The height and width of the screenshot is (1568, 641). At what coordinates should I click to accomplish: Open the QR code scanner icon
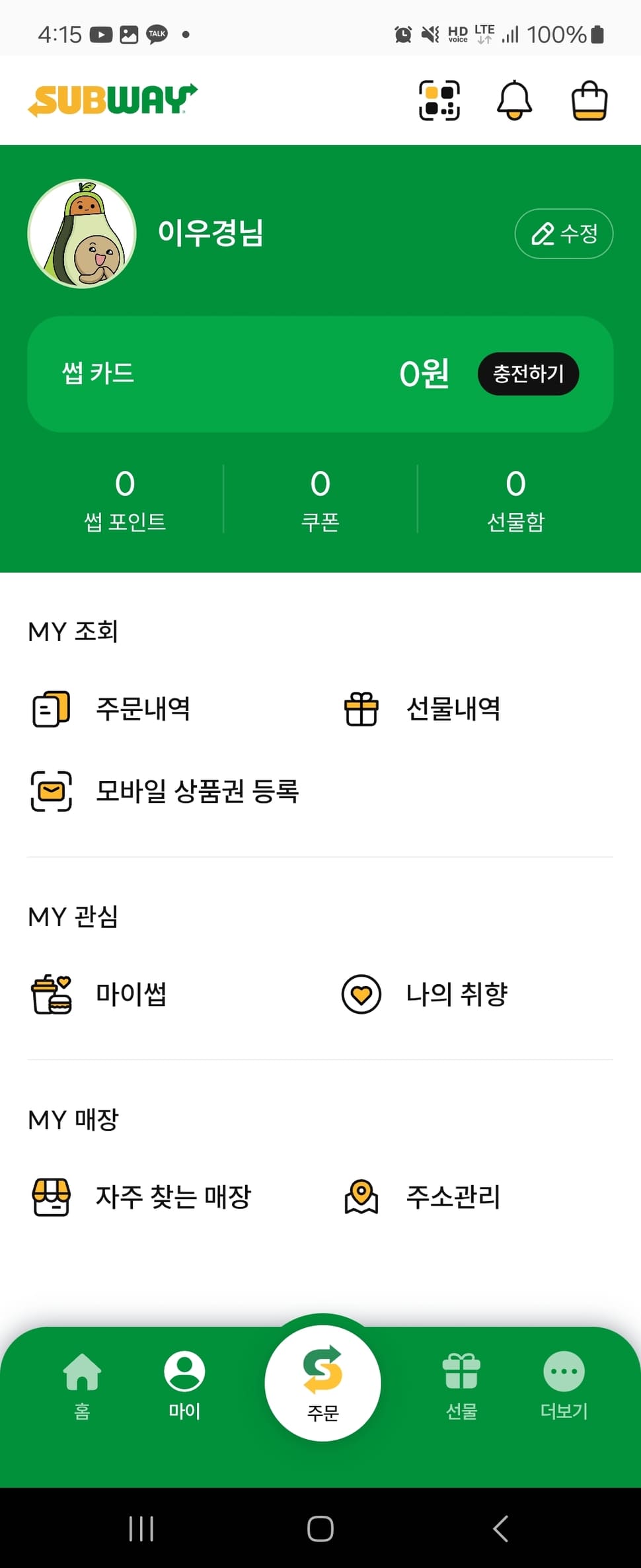click(x=439, y=101)
